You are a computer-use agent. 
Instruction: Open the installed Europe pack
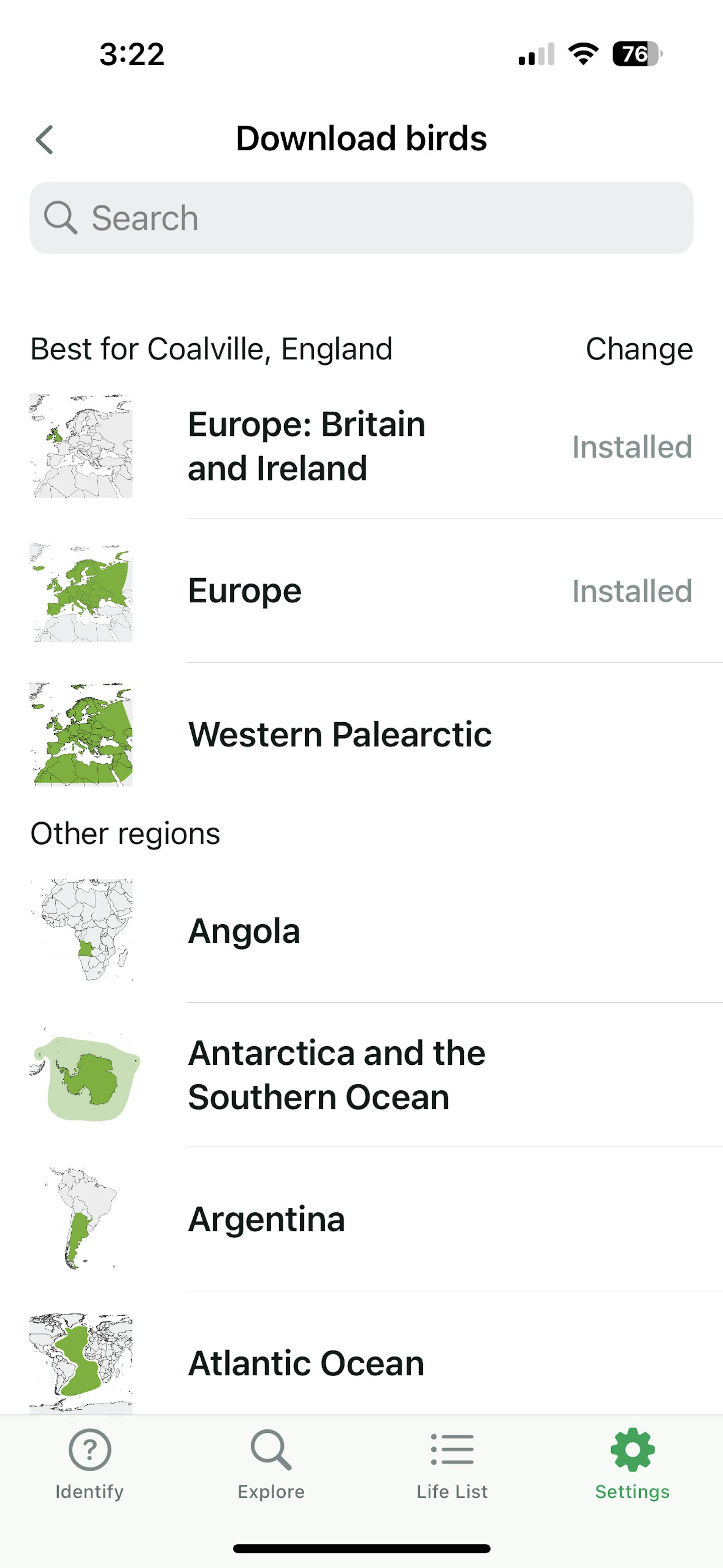point(361,591)
